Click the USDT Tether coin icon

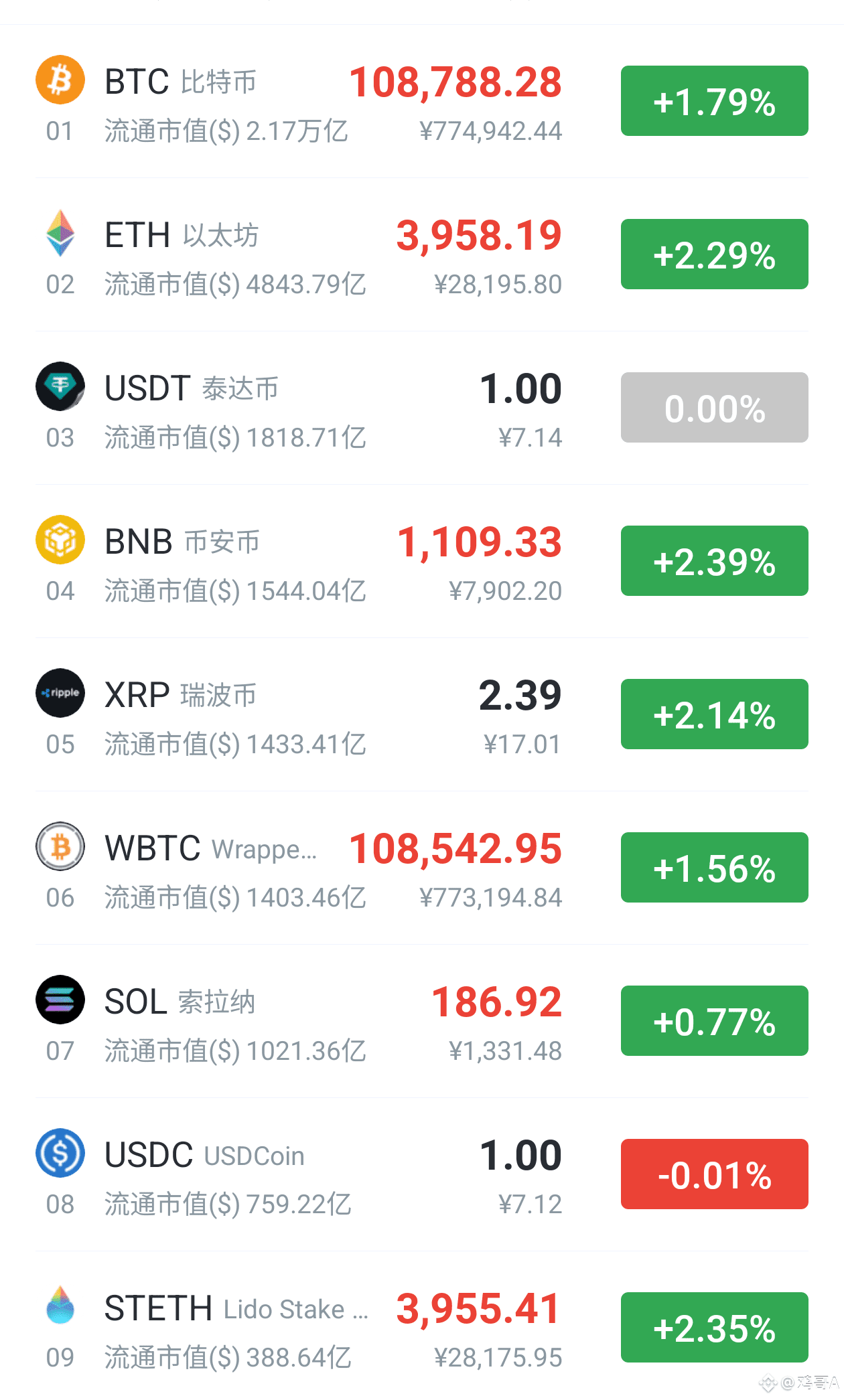tap(60, 386)
